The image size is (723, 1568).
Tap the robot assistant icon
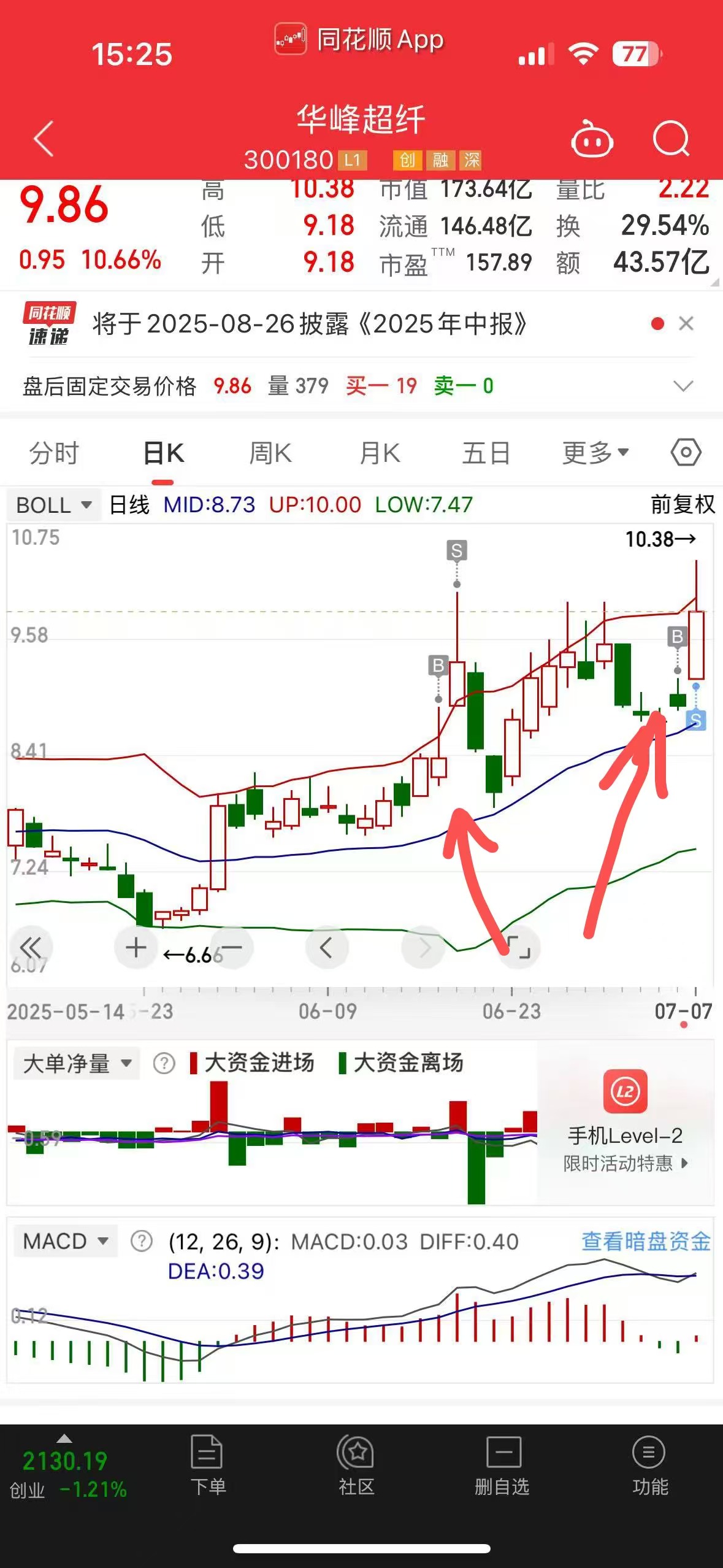pyautogui.click(x=592, y=139)
